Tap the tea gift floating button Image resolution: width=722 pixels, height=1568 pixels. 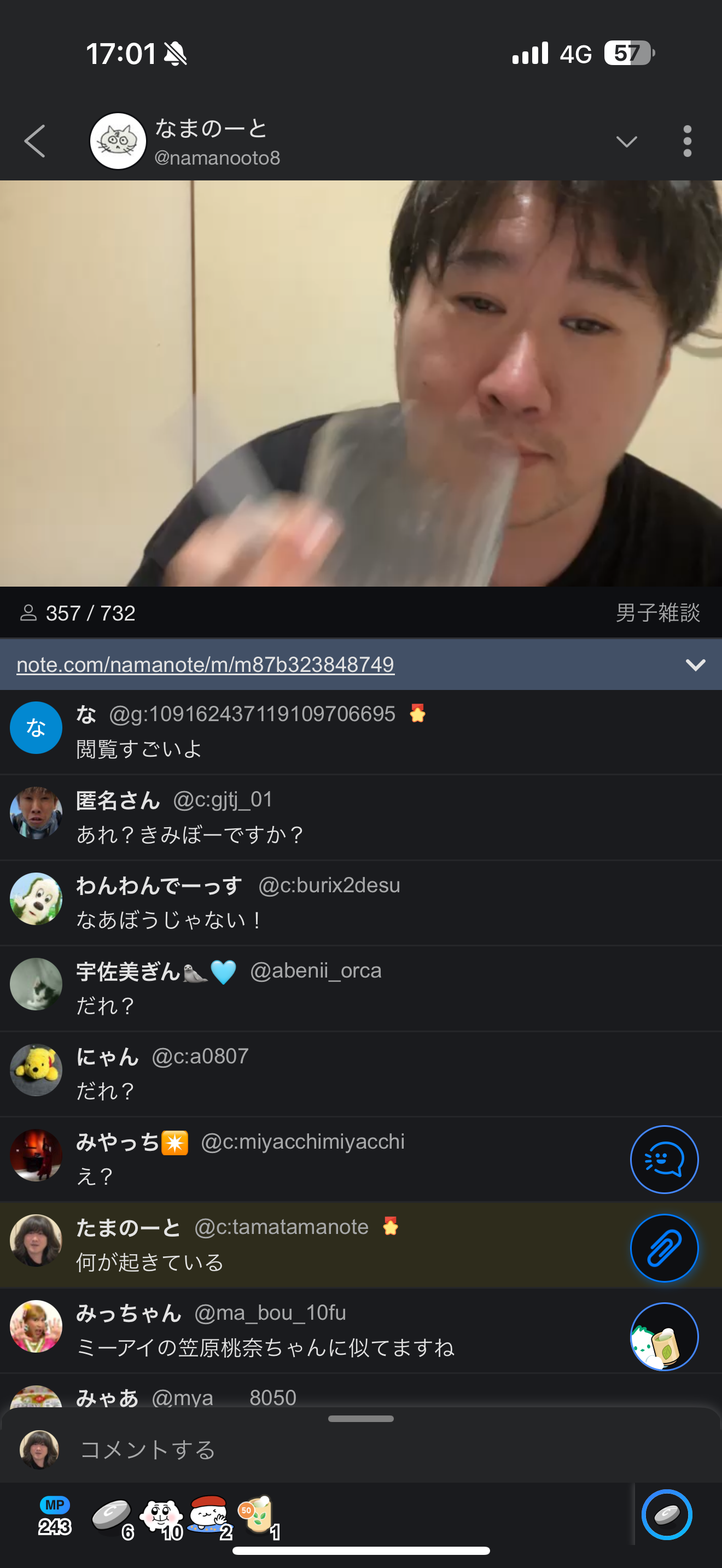click(x=663, y=1336)
